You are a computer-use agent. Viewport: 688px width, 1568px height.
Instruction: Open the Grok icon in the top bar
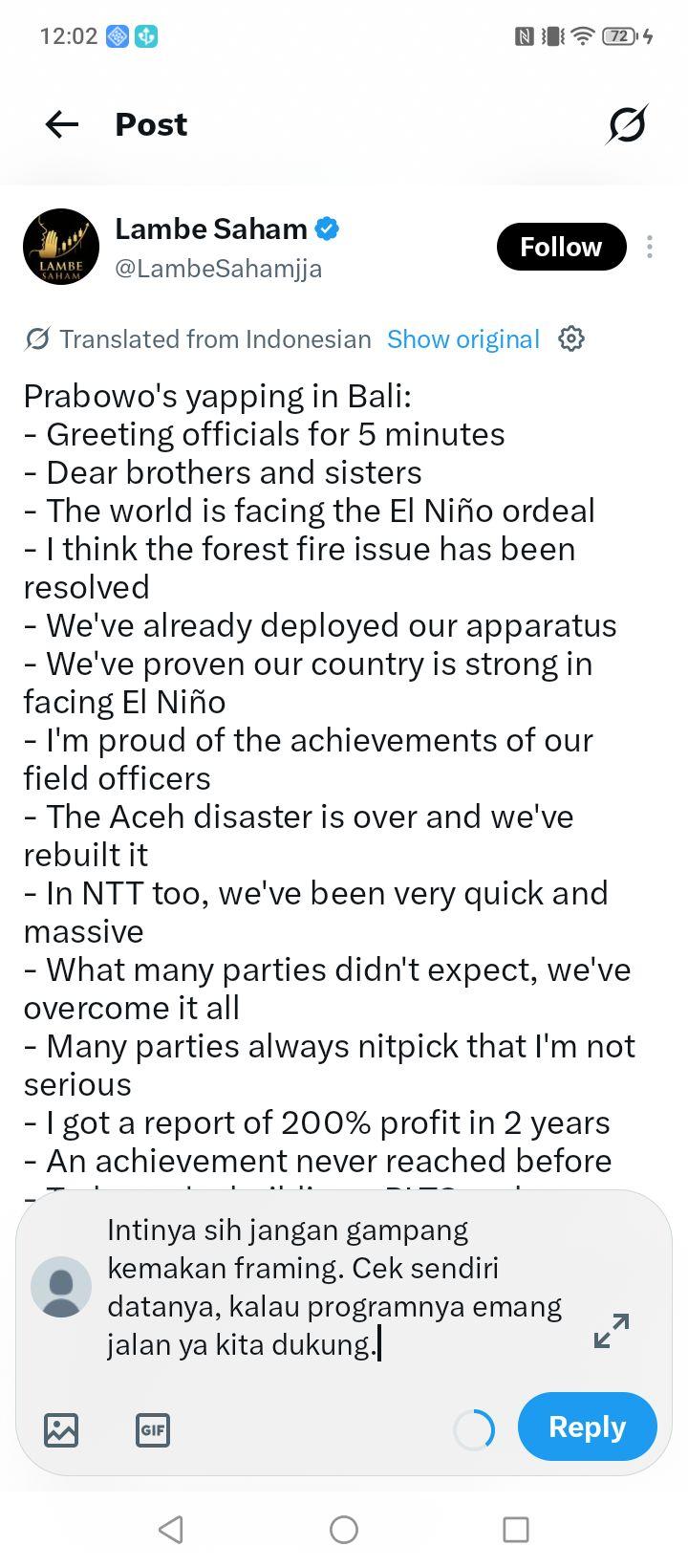(627, 124)
